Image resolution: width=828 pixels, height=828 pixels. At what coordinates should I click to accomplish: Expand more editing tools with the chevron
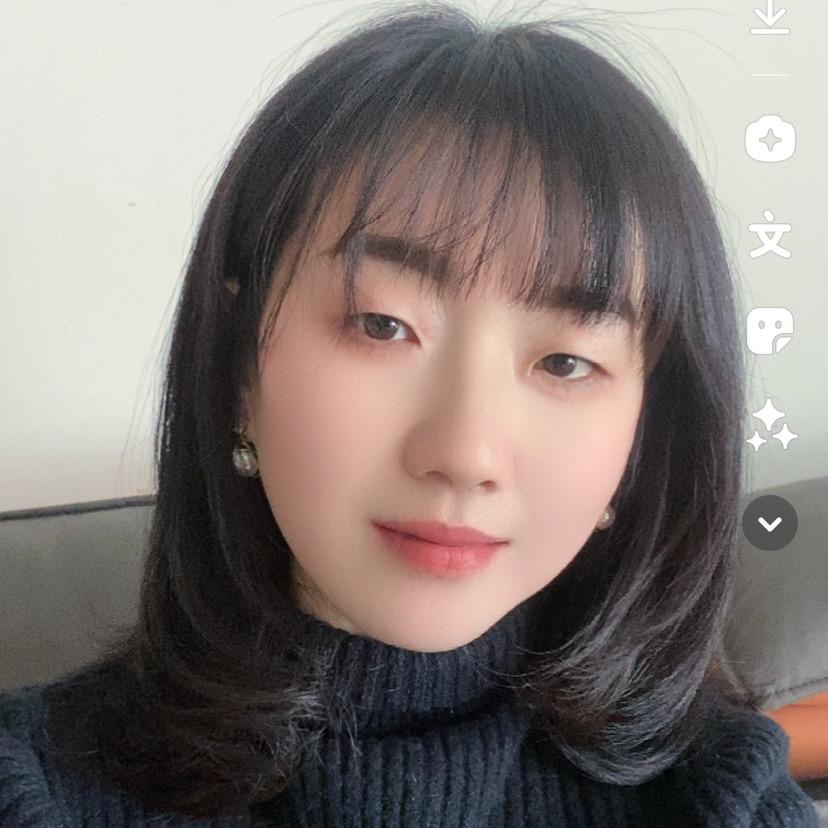pos(770,523)
